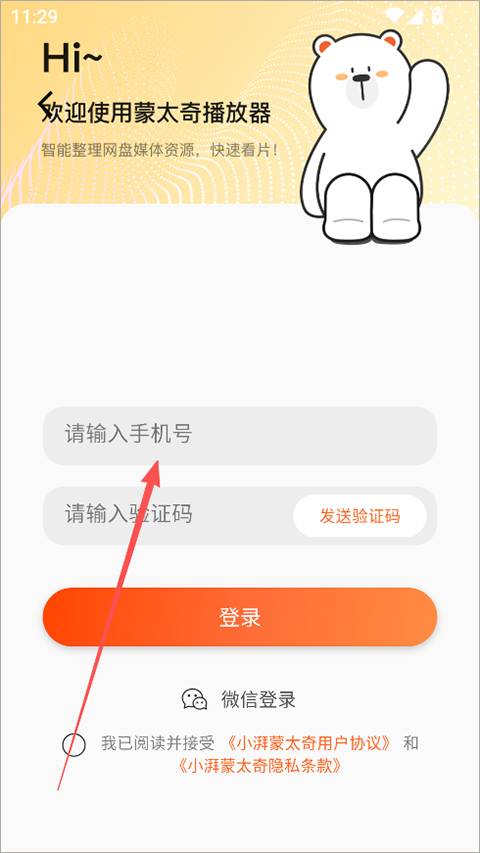Open 《小湃蒙太奇用户协议》 link
This screenshot has height=853, width=480.
309,743
